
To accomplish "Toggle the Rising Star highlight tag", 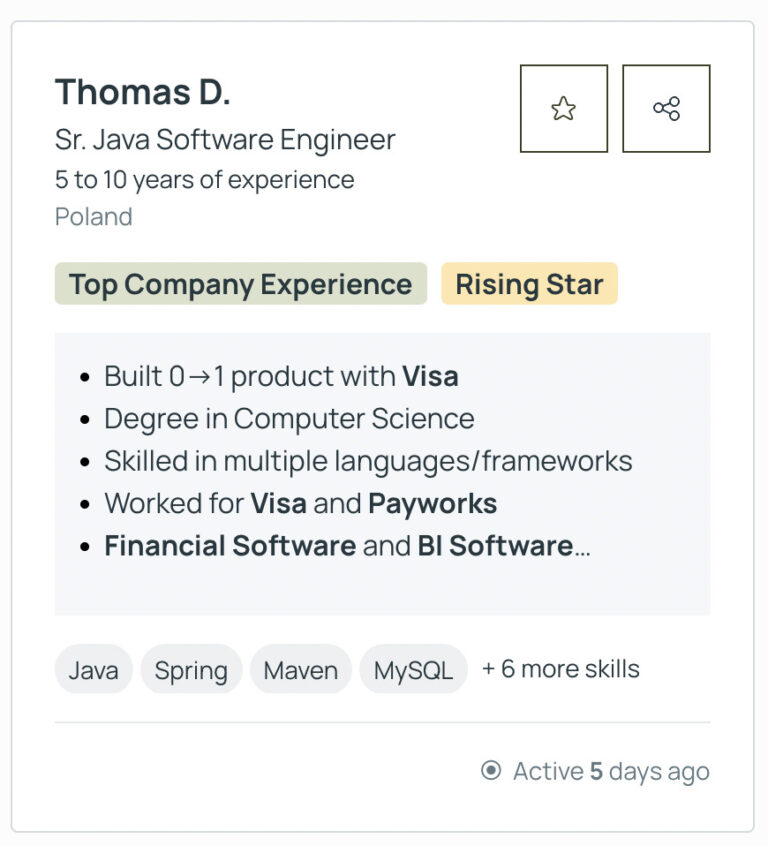I will click(529, 284).
